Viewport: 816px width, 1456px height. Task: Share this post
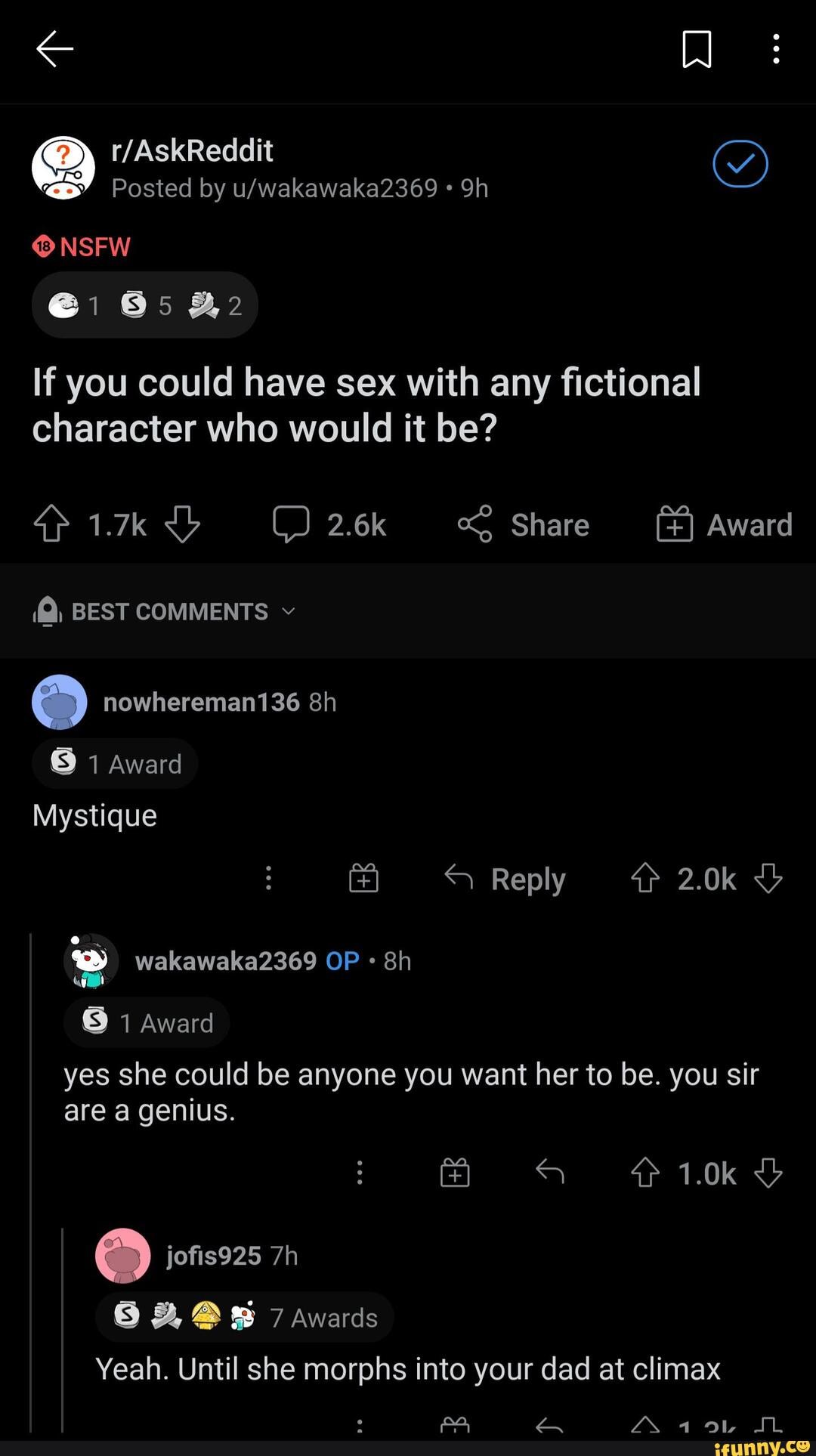pyautogui.click(x=523, y=524)
